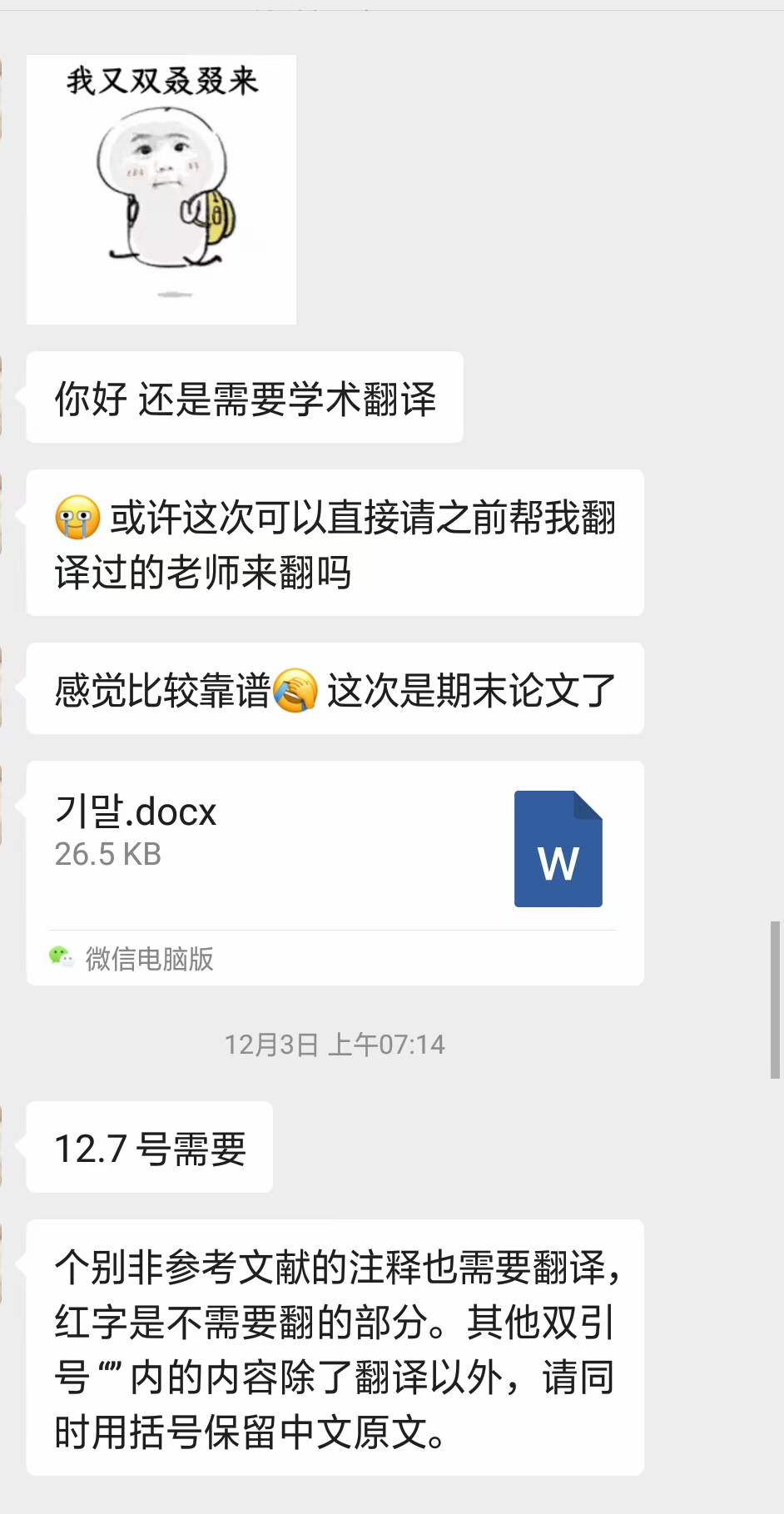Open the 기말.docx file attachment
The height and width of the screenshot is (1514, 784).
click(335, 846)
